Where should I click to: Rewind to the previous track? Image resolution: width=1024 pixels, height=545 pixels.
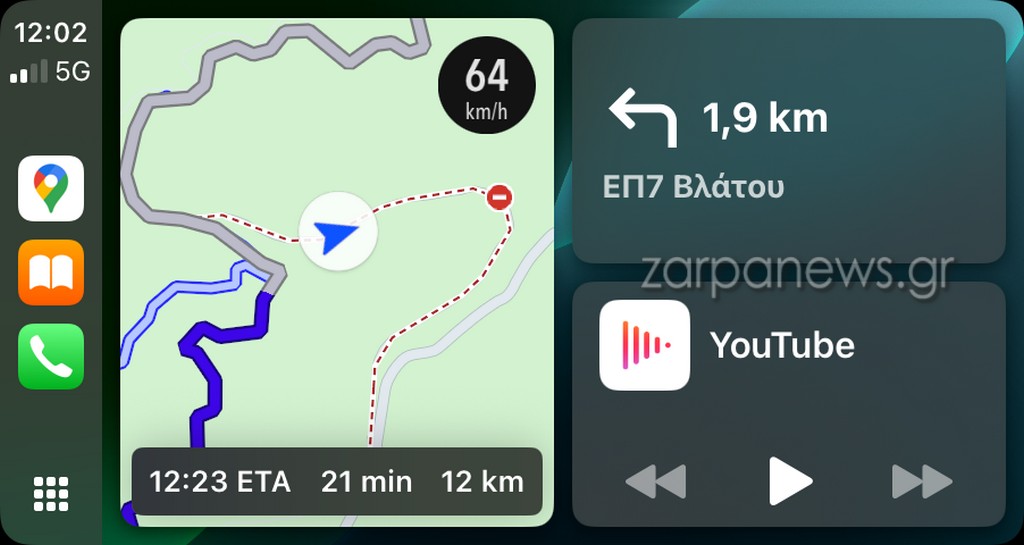pos(656,481)
